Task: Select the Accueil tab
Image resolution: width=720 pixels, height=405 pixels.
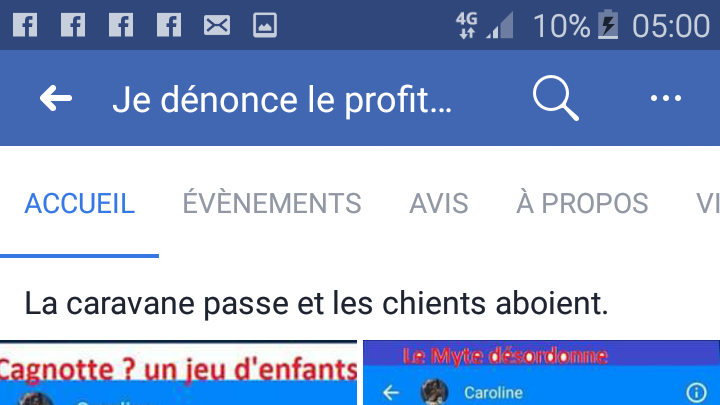Action: 79,203
